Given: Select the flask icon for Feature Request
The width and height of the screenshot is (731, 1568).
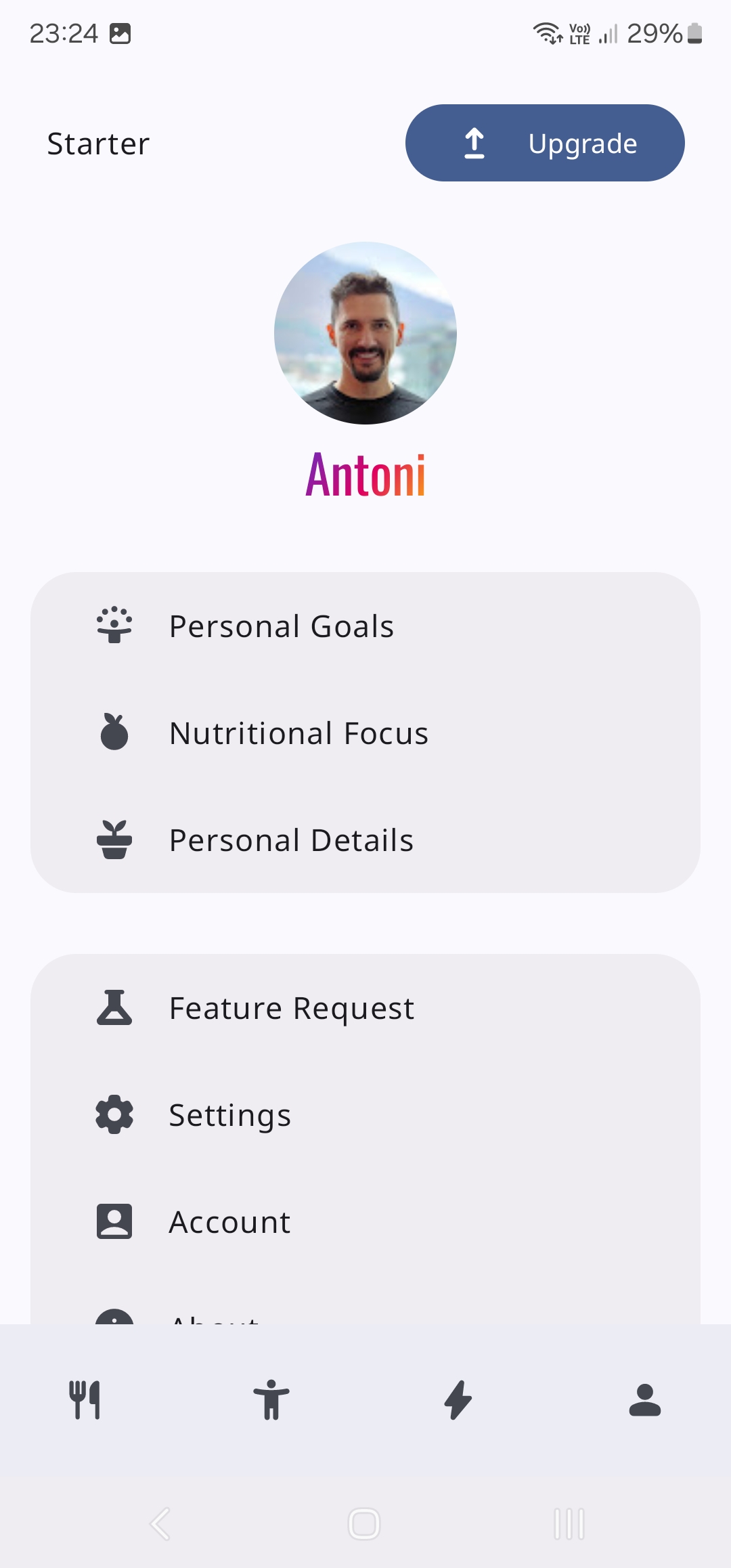Looking at the screenshot, I should [115, 1007].
